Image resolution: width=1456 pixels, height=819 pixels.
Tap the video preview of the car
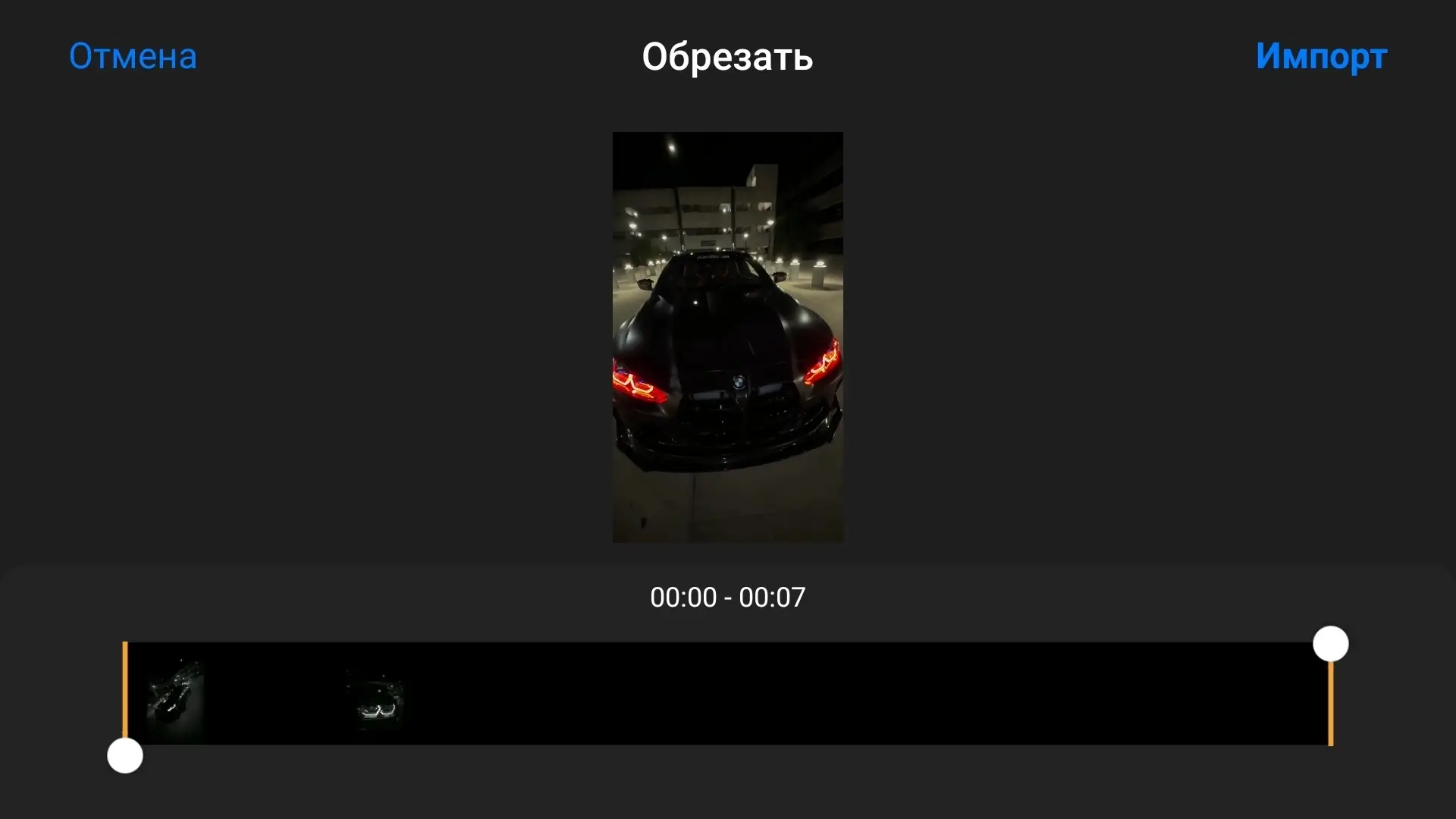click(727, 337)
